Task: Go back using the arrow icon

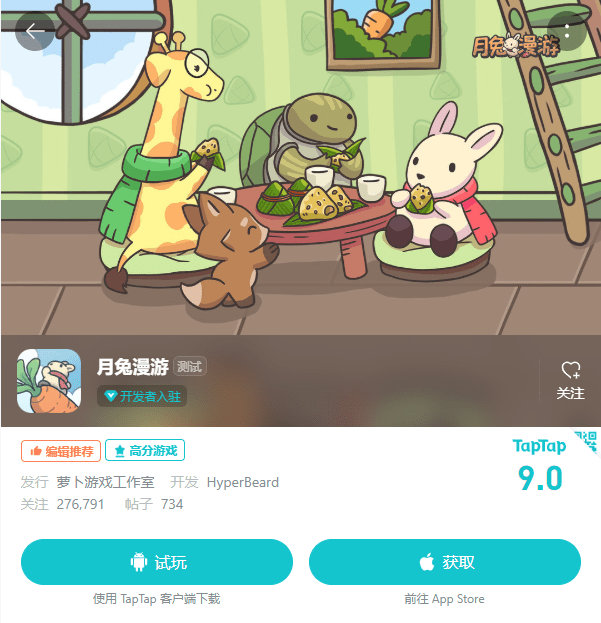Action: click(35, 31)
